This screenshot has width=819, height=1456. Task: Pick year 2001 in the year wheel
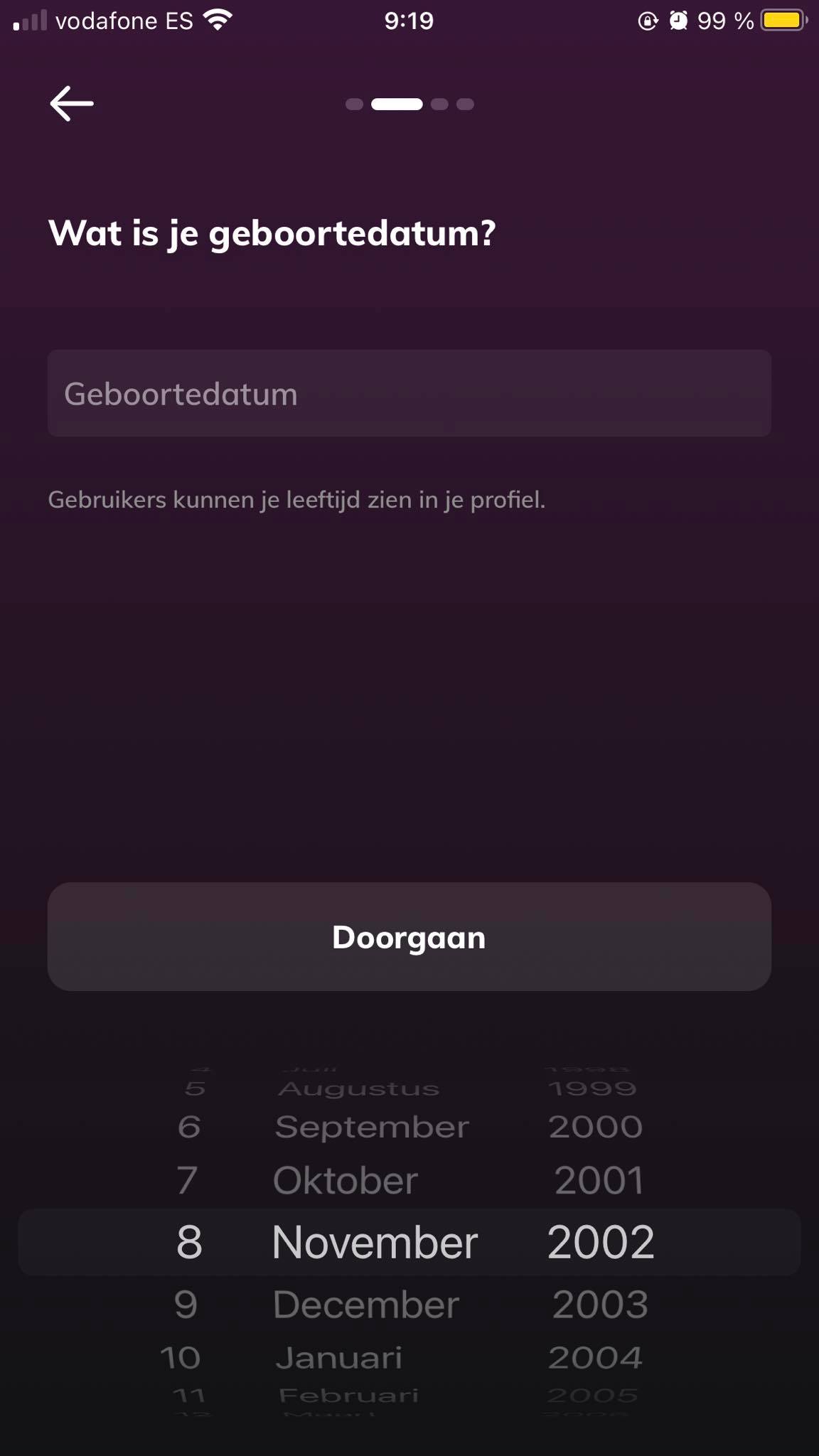[599, 1180]
